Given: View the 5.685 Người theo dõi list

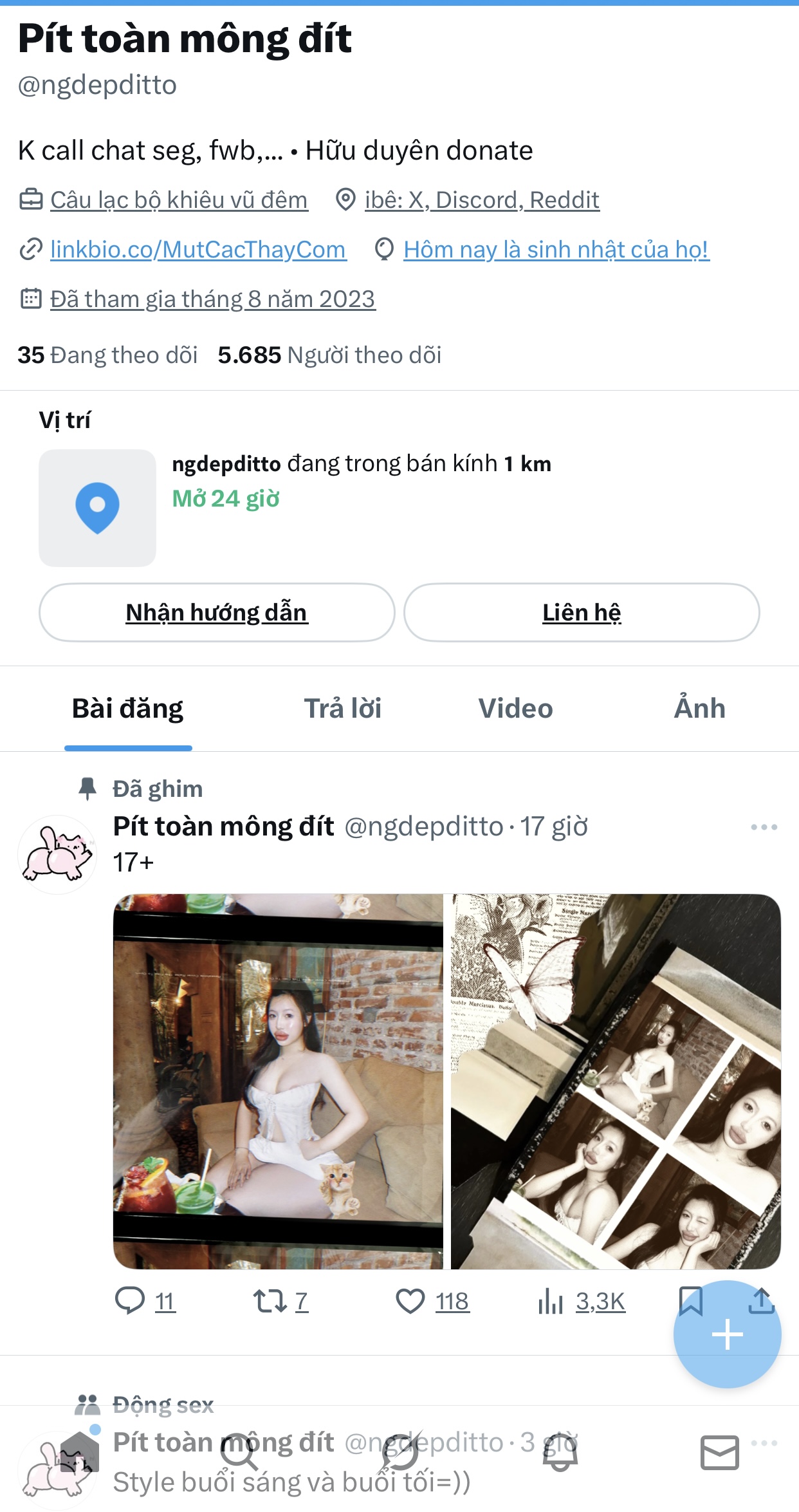Looking at the screenshot, I should [329, 355].
